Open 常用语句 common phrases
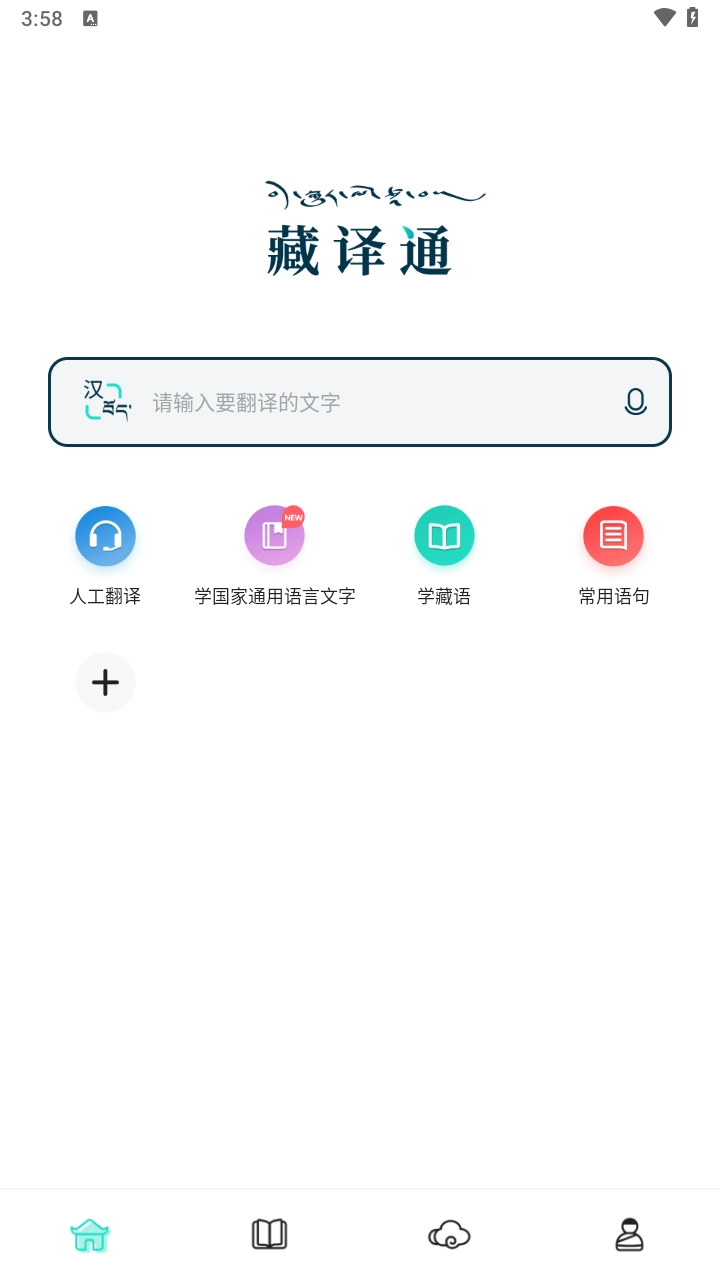 (613, 537)
